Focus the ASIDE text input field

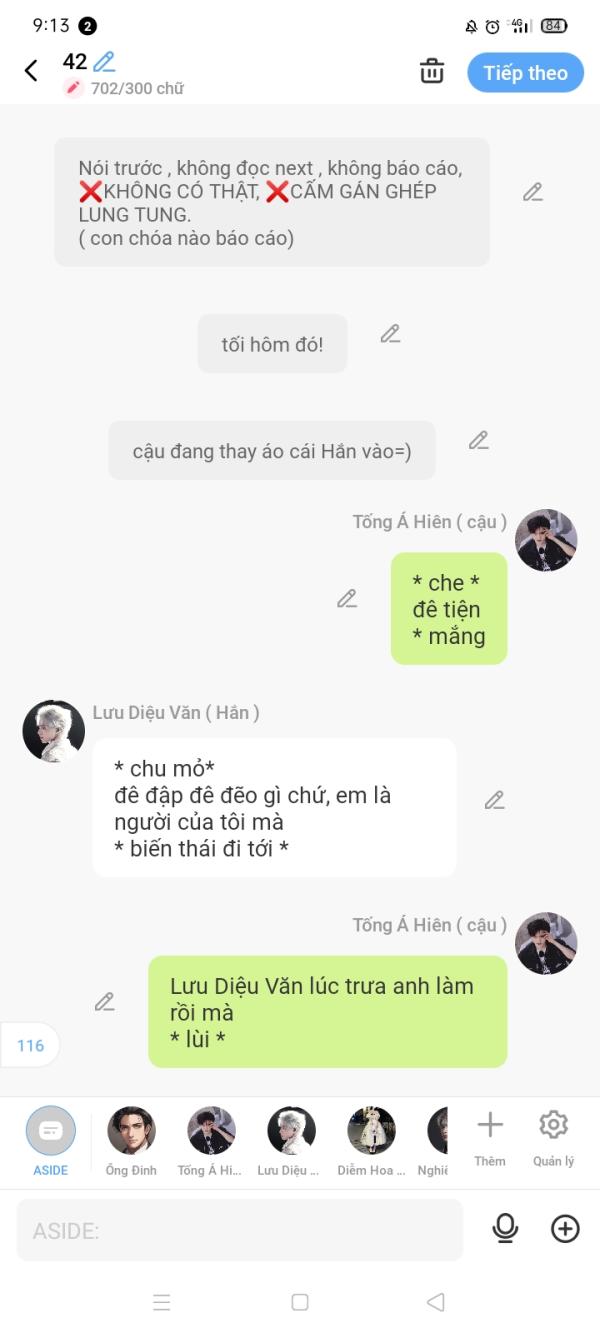(240, 1230)
